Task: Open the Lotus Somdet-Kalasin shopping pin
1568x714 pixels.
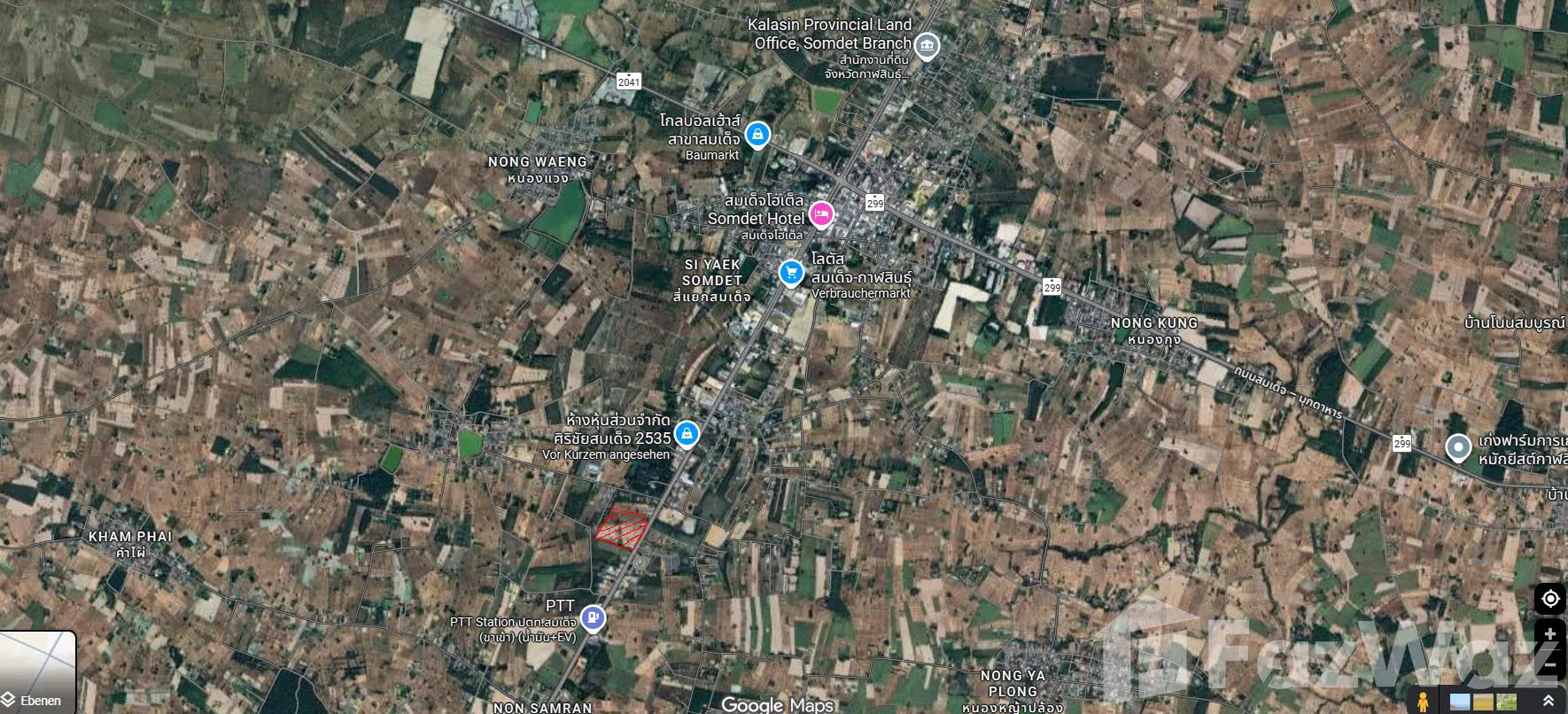Action: [790, 273]
